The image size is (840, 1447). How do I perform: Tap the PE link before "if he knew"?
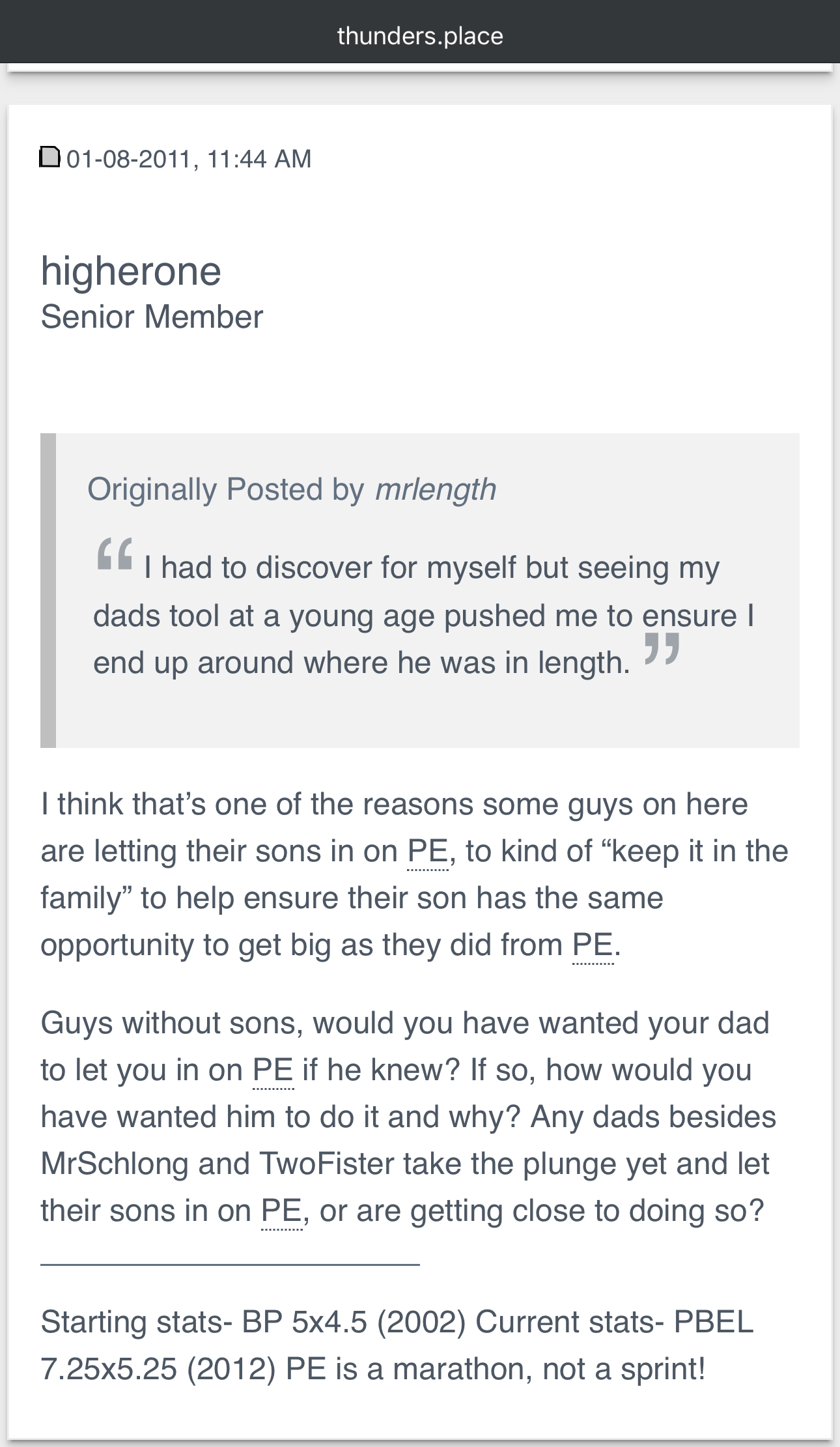click(x=273, y=1070)
